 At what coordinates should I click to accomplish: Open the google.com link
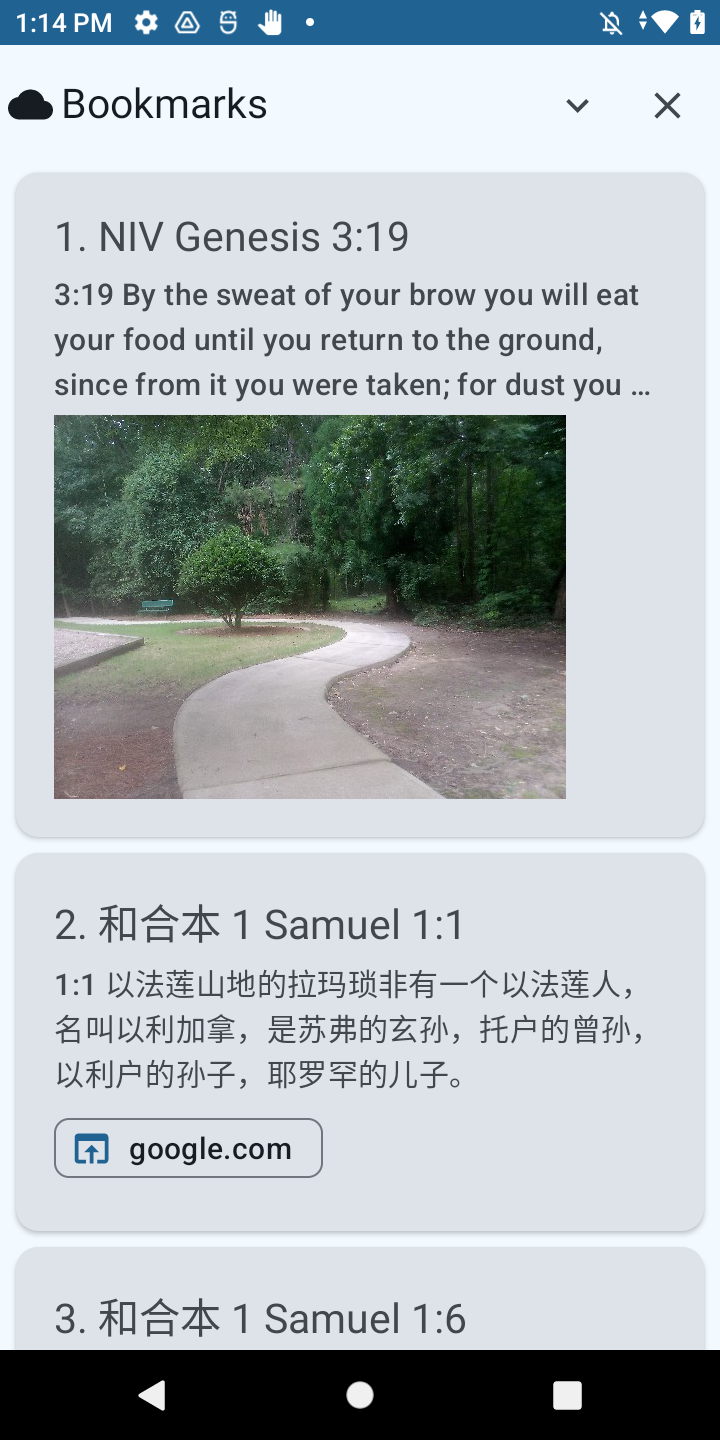click(189, 1148)
